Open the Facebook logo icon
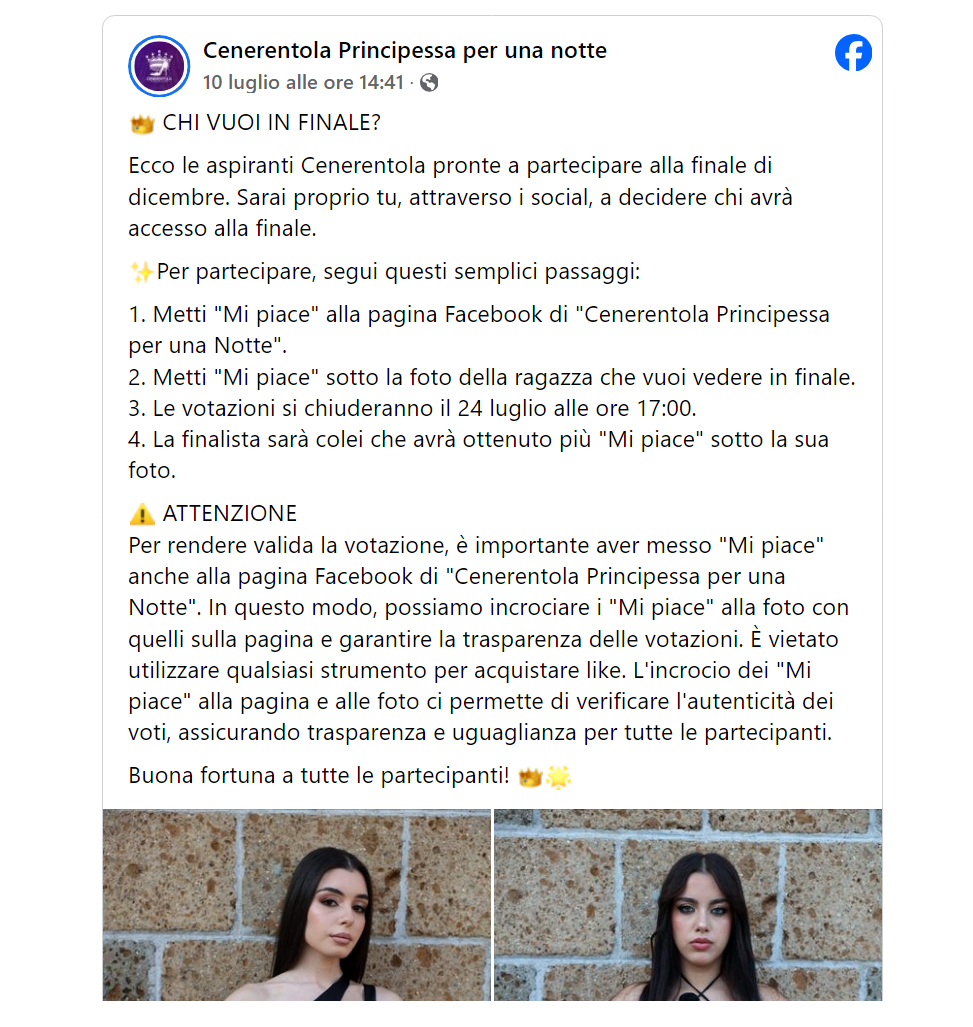 click(853, 53)
